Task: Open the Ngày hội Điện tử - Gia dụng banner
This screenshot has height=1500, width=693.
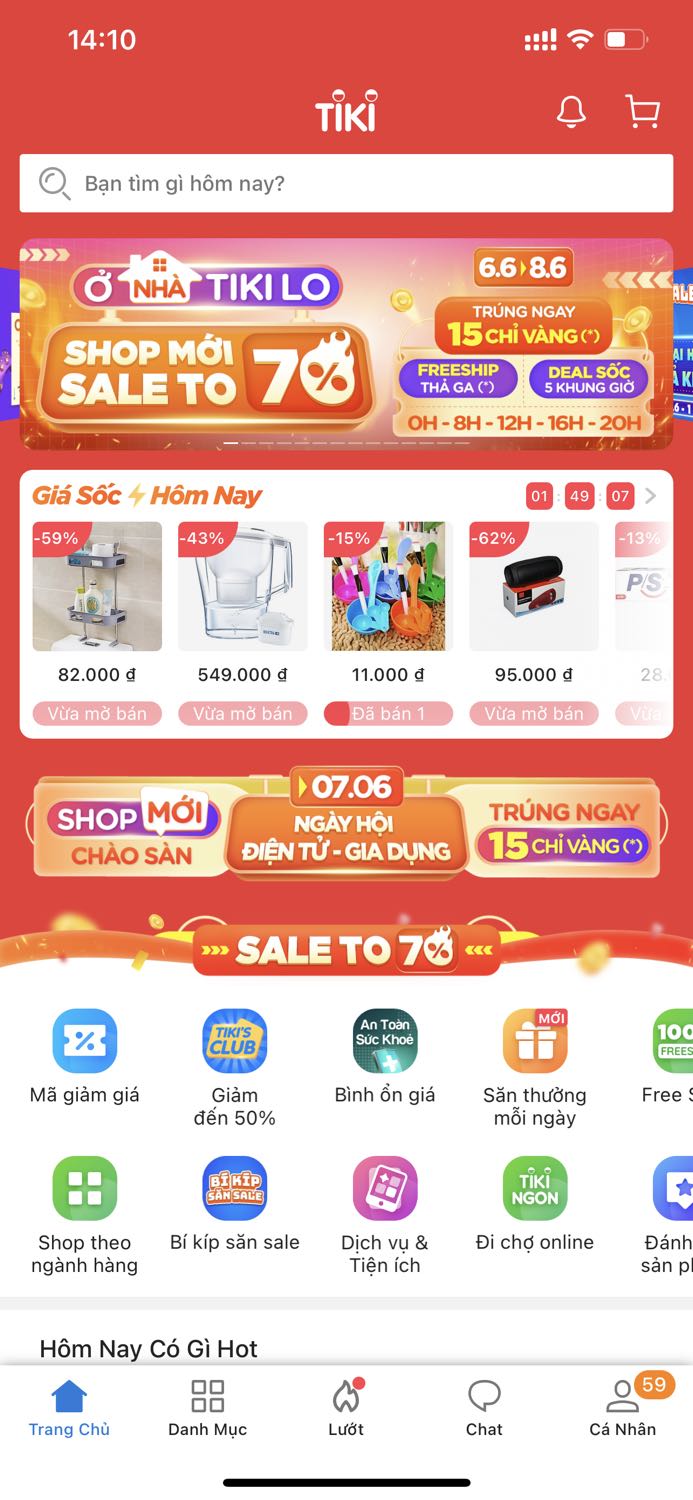Action: click(x=346, y=823)
